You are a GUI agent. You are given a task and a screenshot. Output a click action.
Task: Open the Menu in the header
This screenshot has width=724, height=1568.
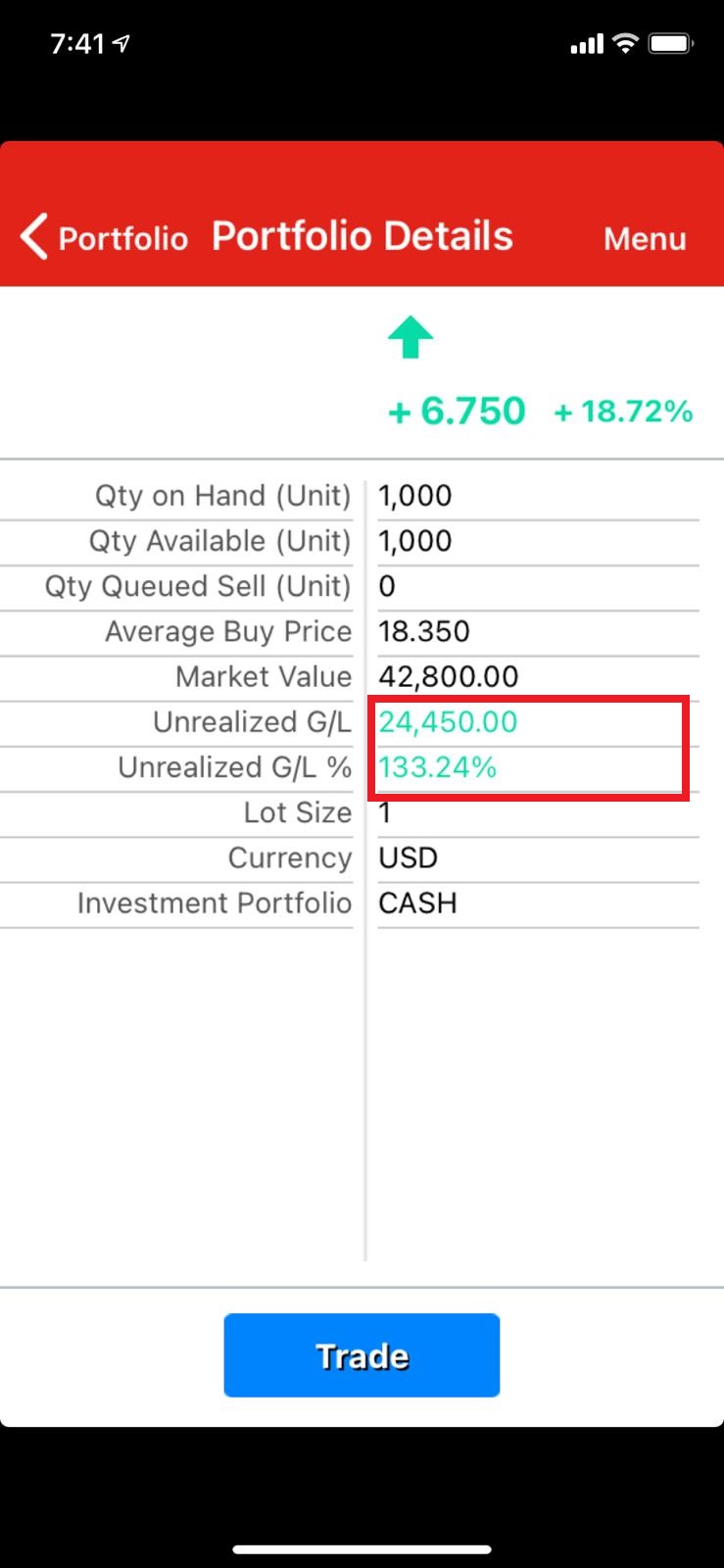[x=644, y=238]
